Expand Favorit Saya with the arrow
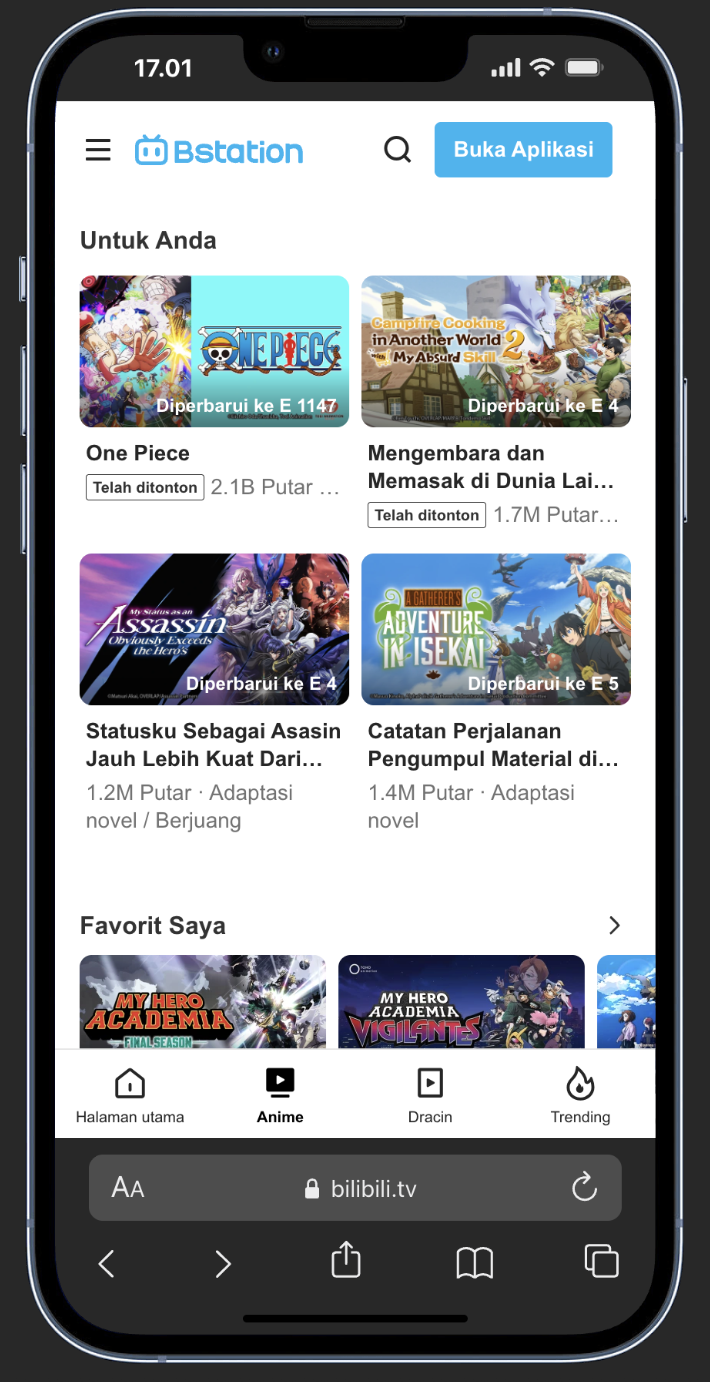This screenshot has width=710, height=1382. click(x=614, y=925)
